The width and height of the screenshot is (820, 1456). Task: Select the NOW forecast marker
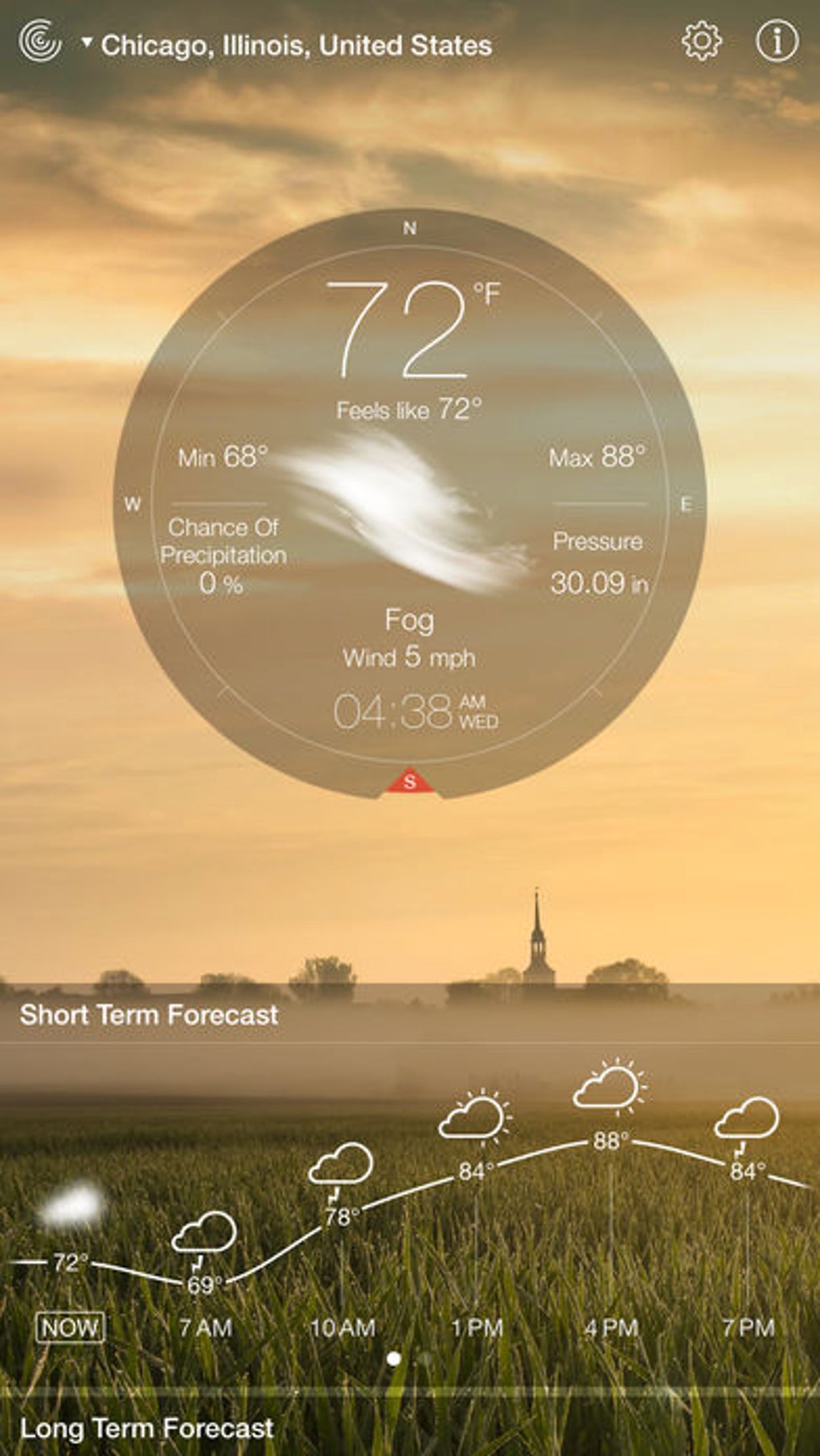pyautogui.click(x=70, y=1327)
